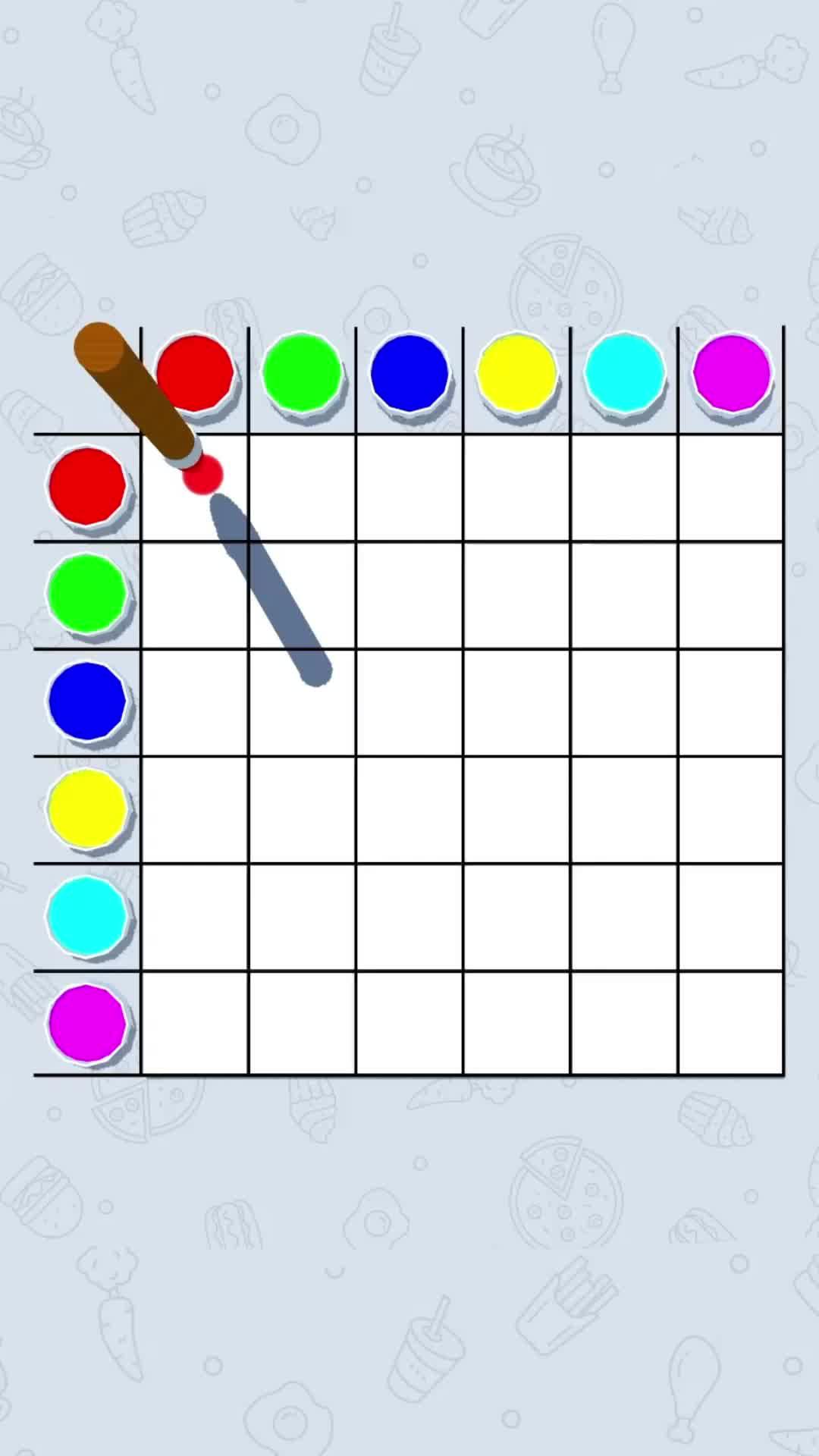Tap the cell where magenta row meets magenta column
Viewport: 819px width, 1456px height.
pyautogui.click(x=731, y=1022)
